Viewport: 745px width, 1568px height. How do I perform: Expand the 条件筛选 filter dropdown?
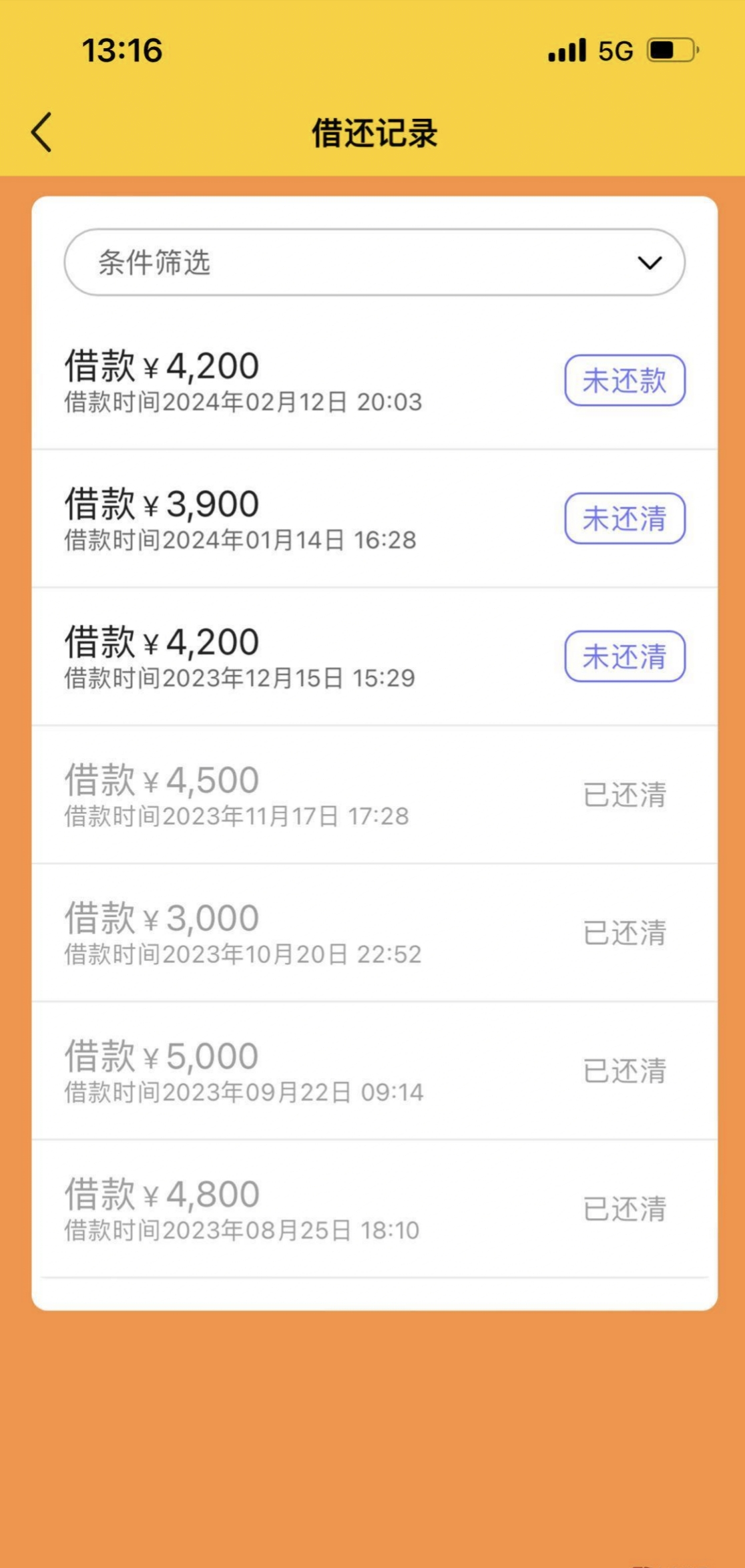click(x=375, y=262)
